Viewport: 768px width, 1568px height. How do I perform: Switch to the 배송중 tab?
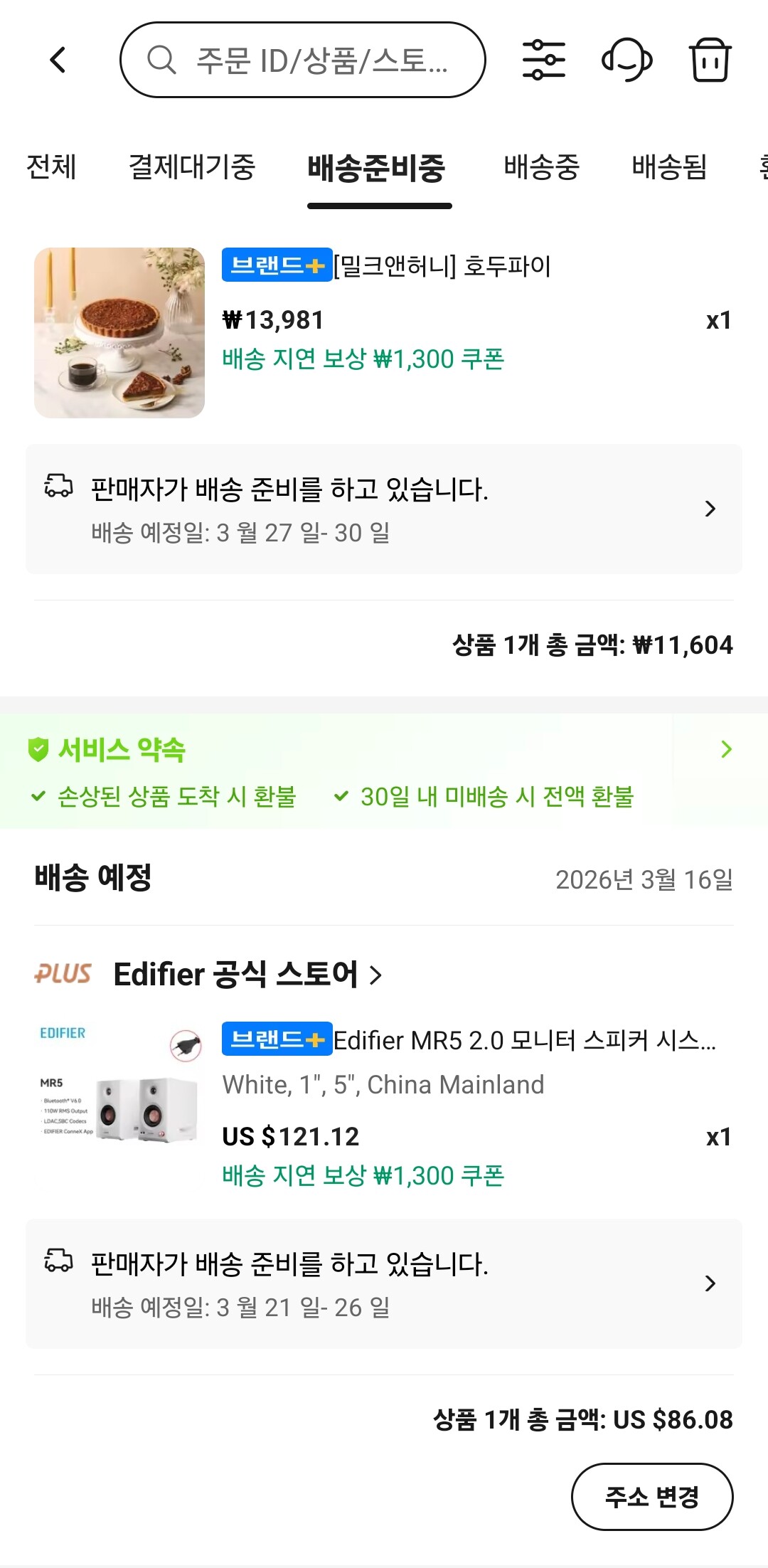541,167
